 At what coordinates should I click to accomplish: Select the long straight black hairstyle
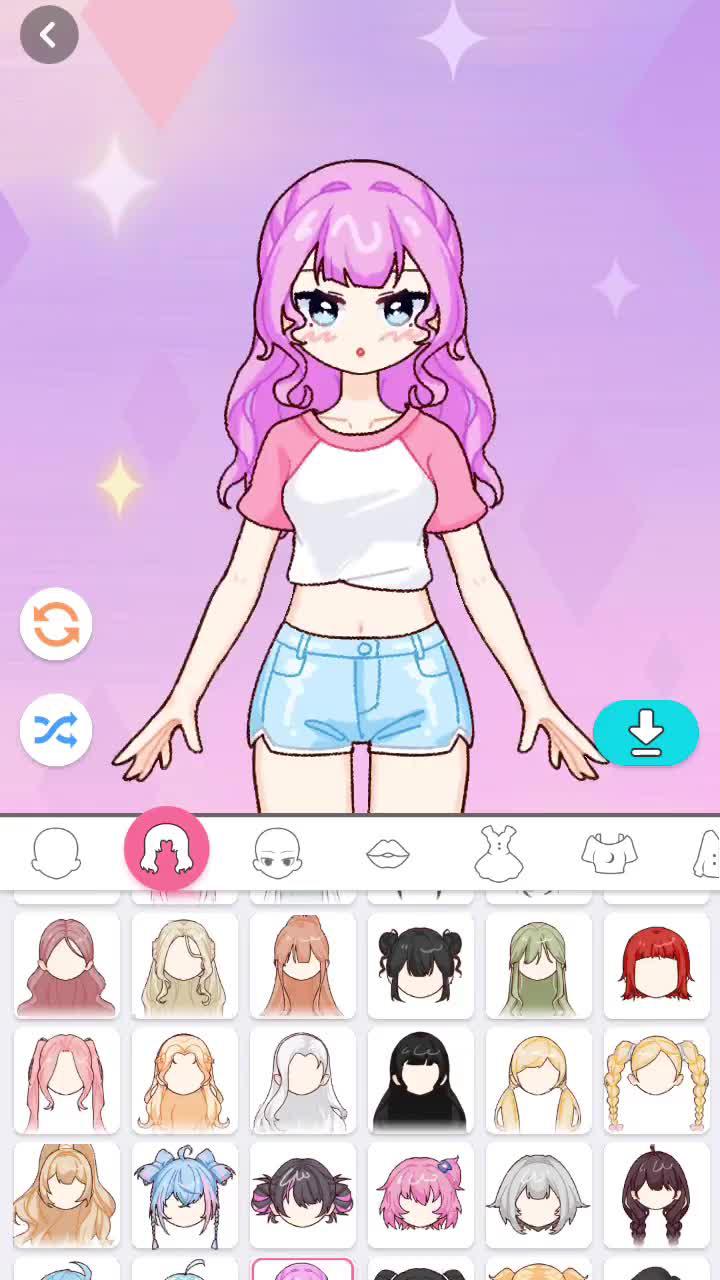420,1082
